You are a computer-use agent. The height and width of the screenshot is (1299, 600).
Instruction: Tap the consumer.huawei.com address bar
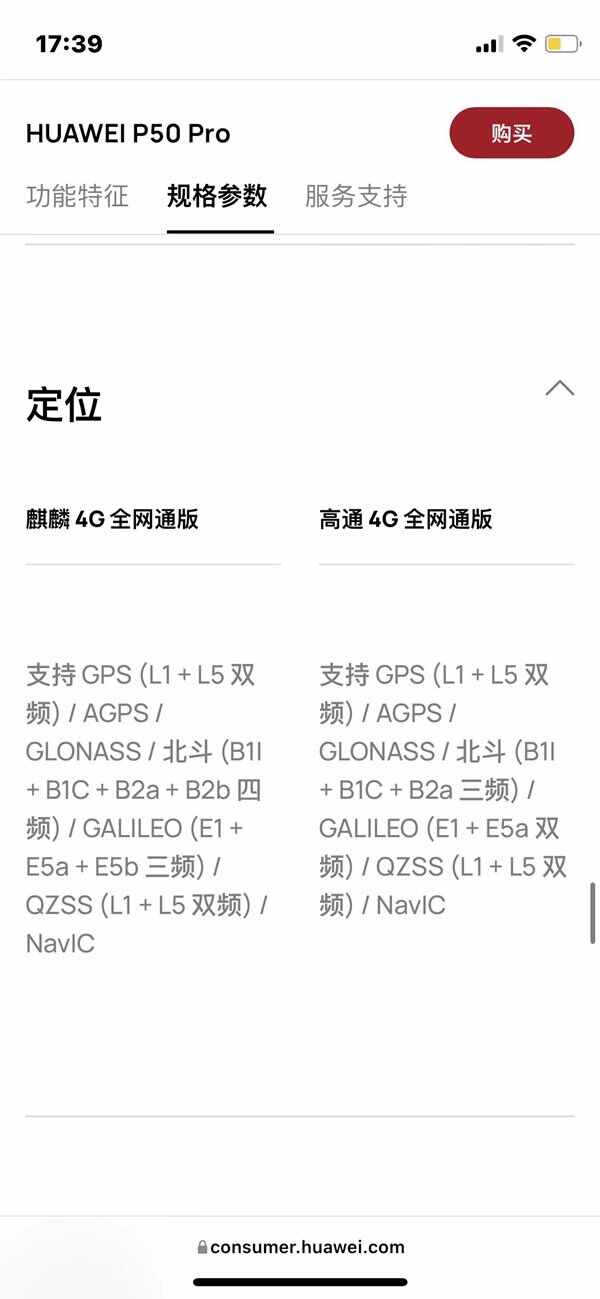(x=301, y=1247)
